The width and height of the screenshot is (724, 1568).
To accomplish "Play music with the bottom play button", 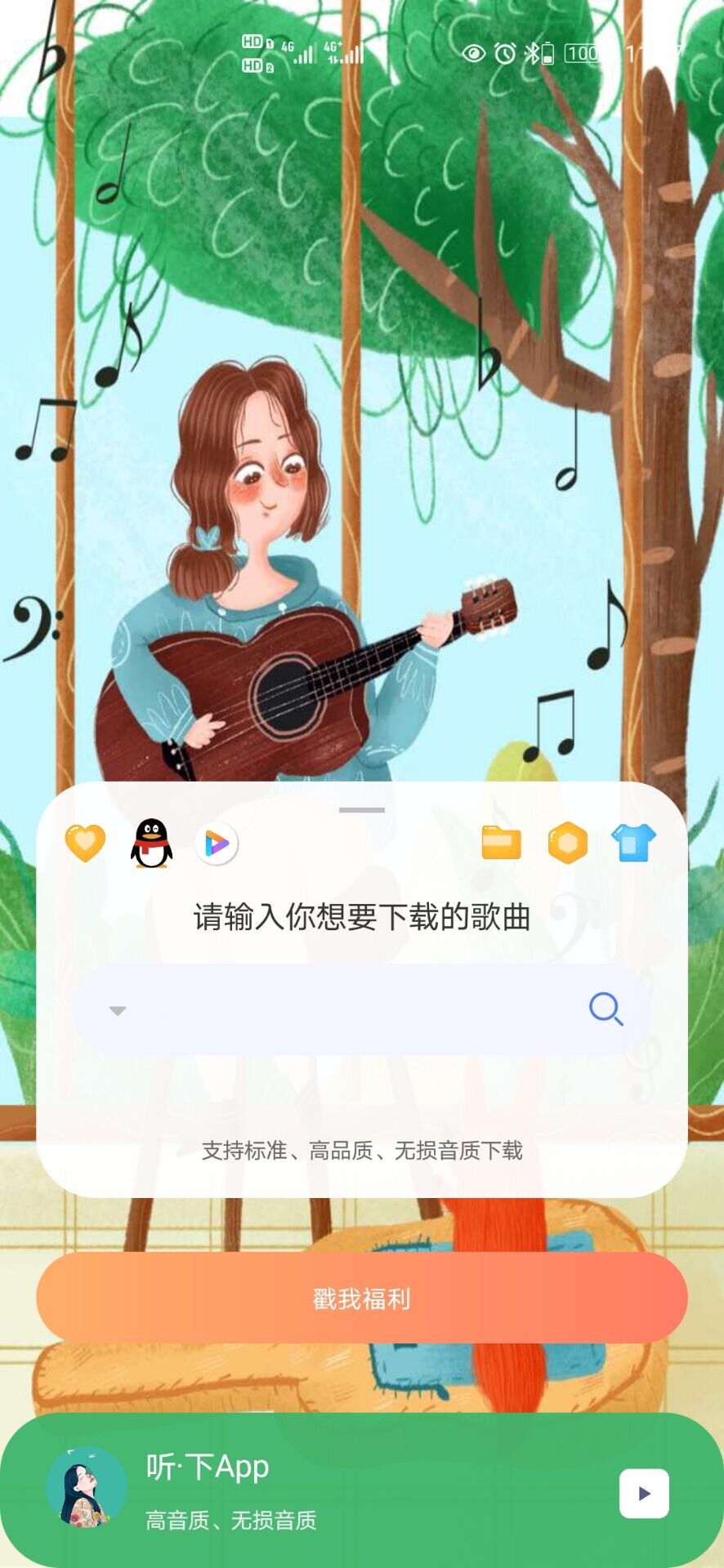I will coord(644,1494).
